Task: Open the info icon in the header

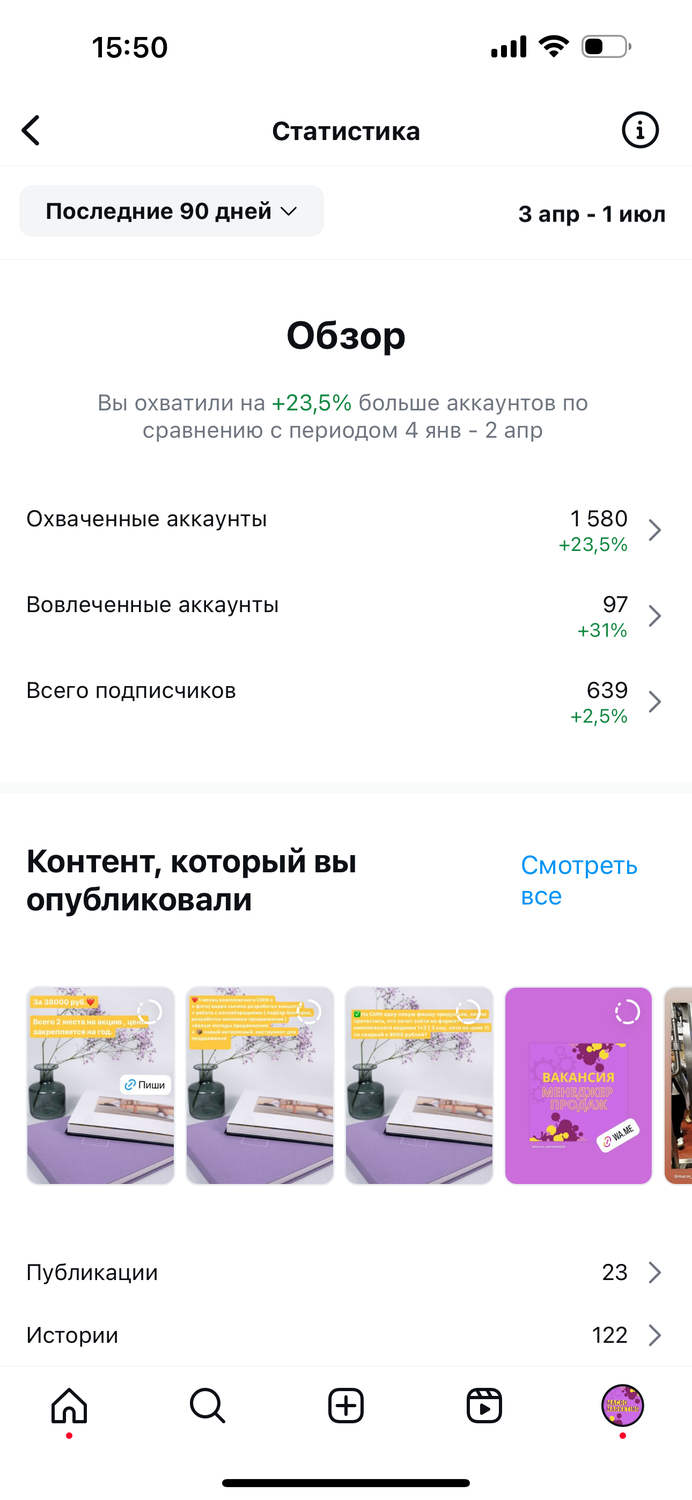Action: pos(640,130)
